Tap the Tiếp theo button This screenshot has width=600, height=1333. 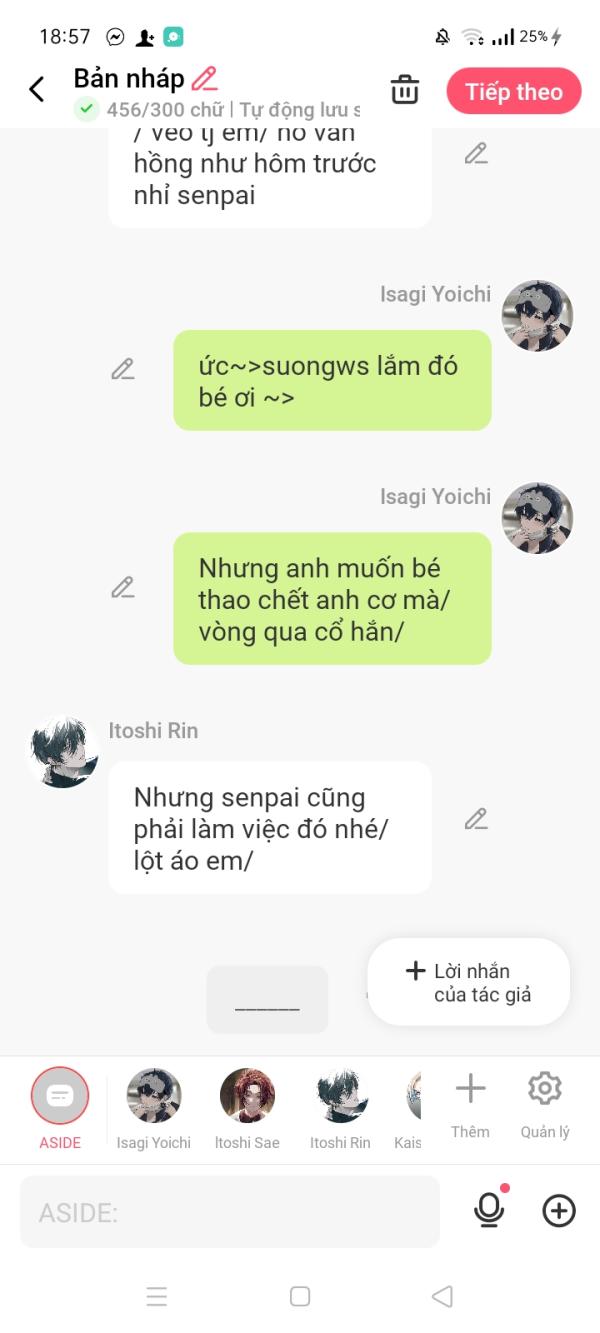(x=514, y=92)
